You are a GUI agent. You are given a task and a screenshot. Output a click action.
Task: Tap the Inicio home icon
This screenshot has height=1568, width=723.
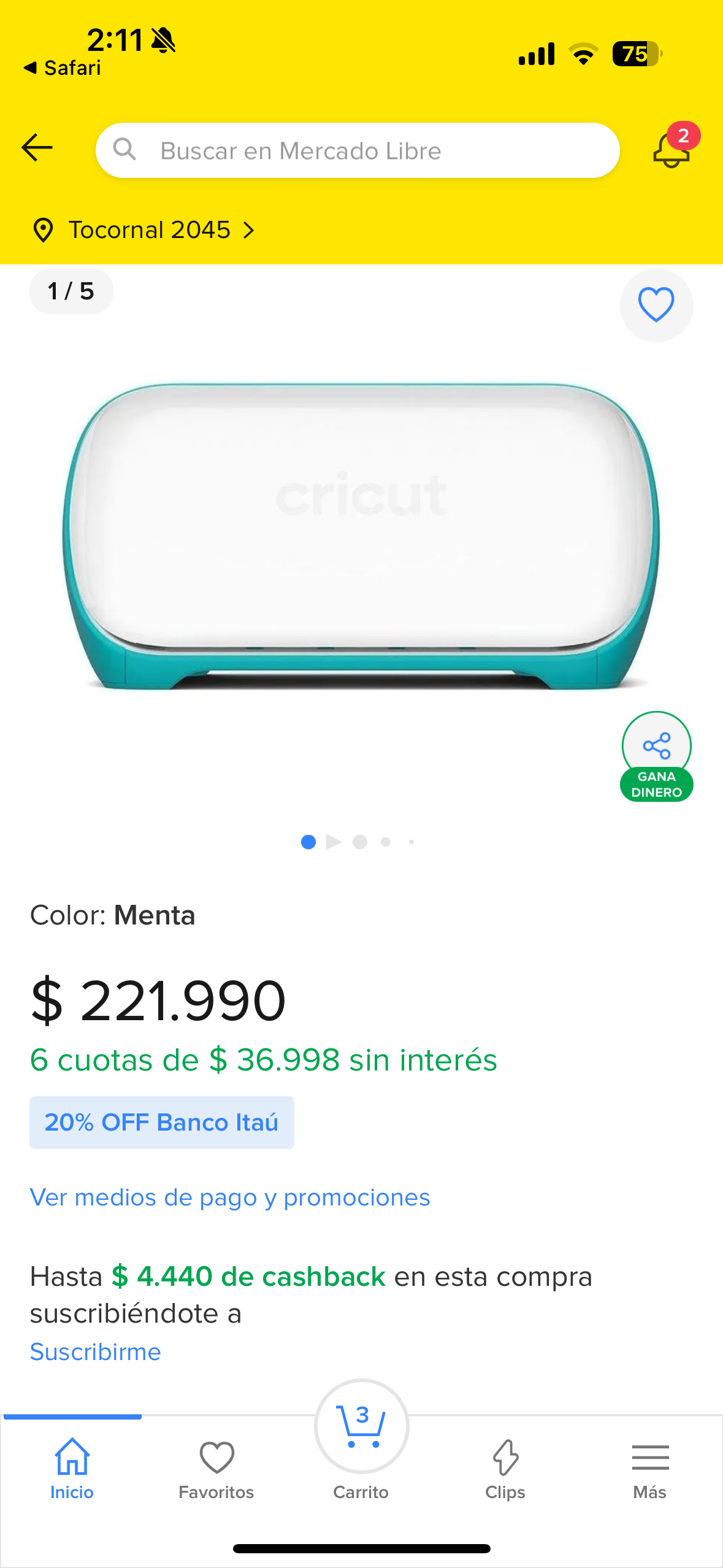pos(71,1457)
